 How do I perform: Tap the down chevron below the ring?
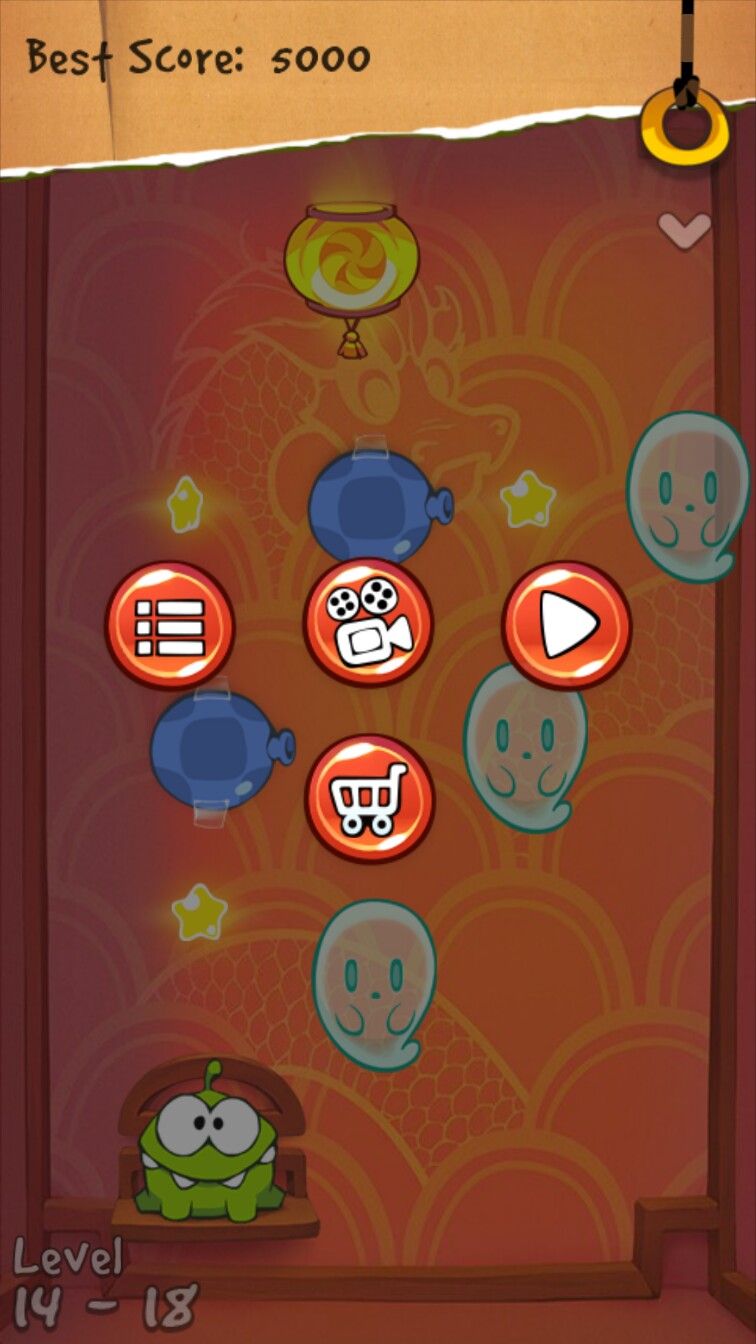pyautogui.click(x=684, y=231)
